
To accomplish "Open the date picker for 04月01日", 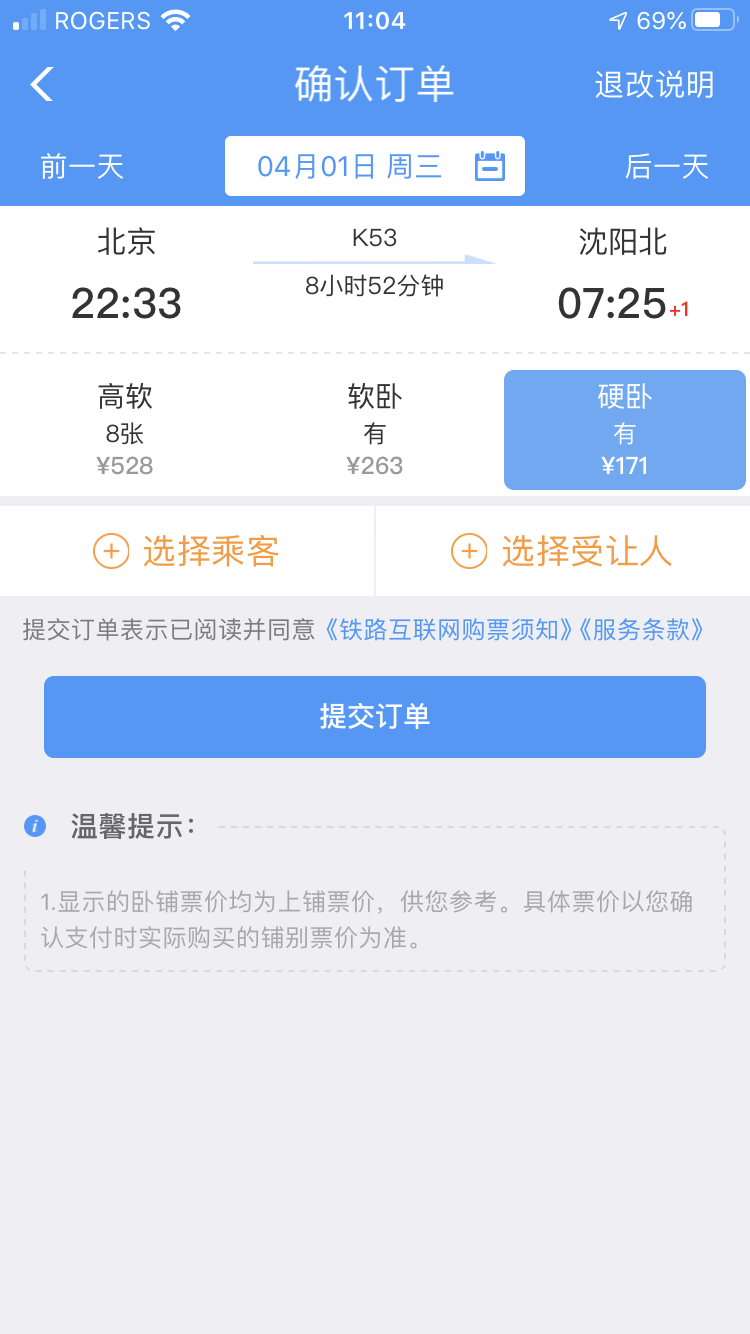I will point(375,166).
